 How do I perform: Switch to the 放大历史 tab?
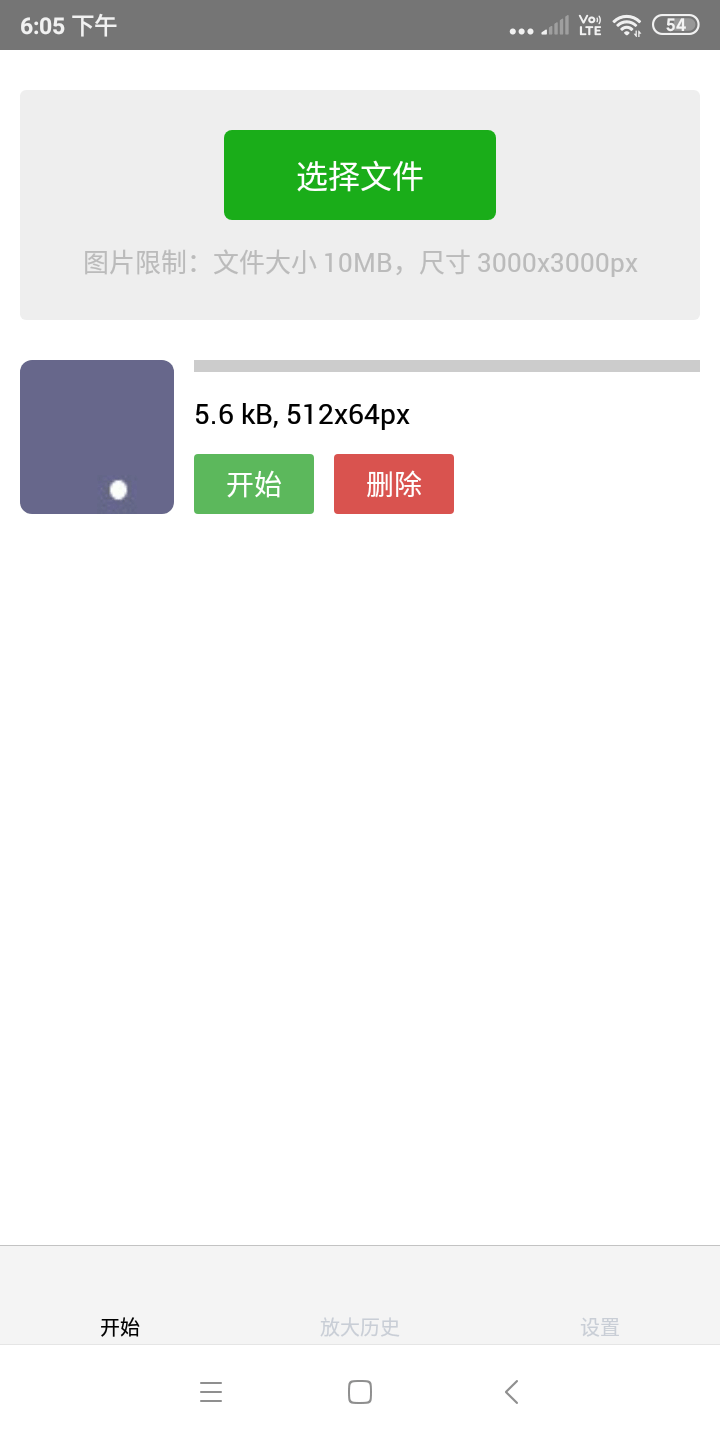(x=360, y=1326)
